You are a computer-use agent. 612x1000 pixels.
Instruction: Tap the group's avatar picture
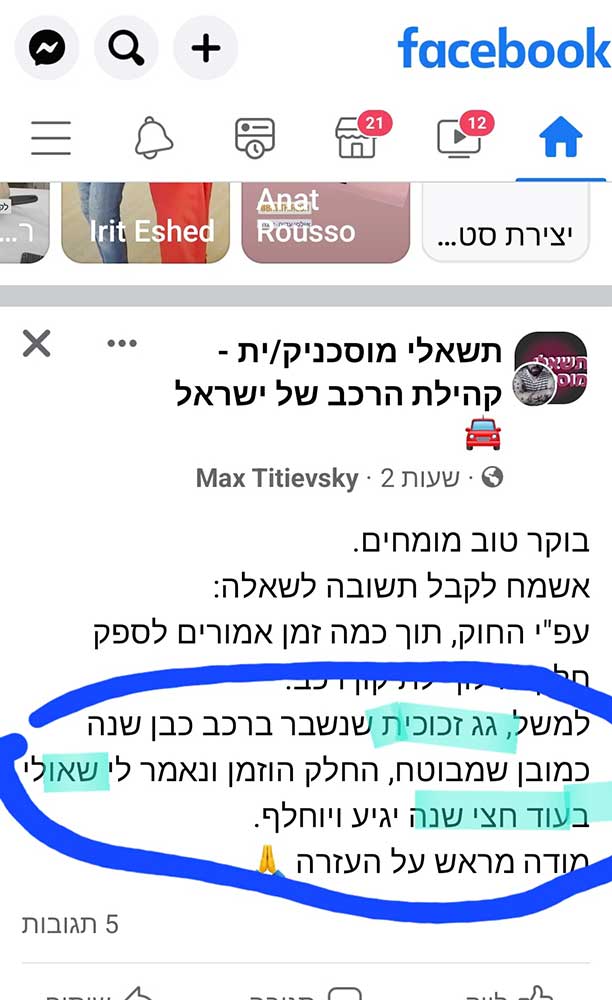tap(548, 368)
